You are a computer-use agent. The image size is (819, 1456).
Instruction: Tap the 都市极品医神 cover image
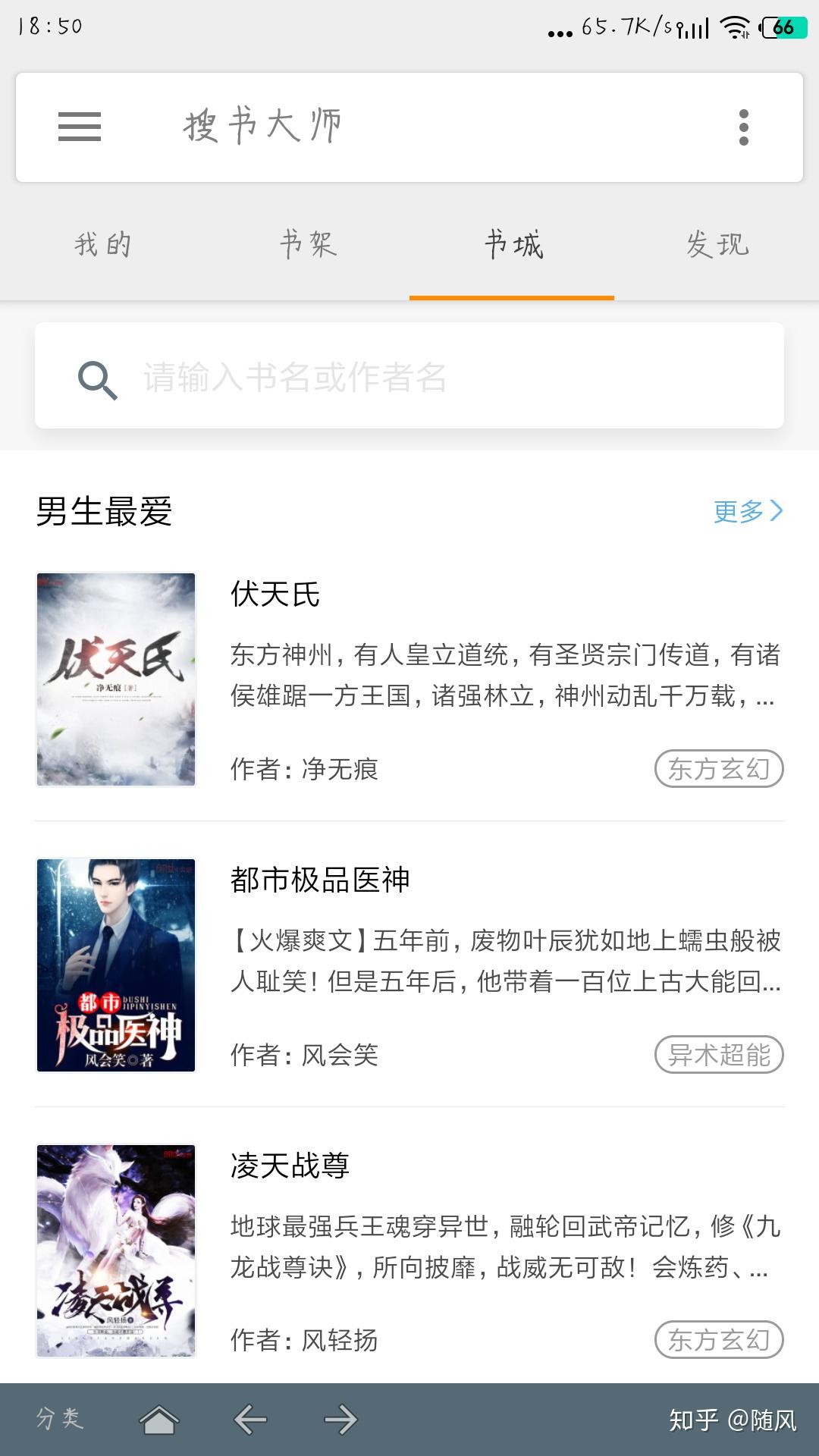(x=115, y=963)
